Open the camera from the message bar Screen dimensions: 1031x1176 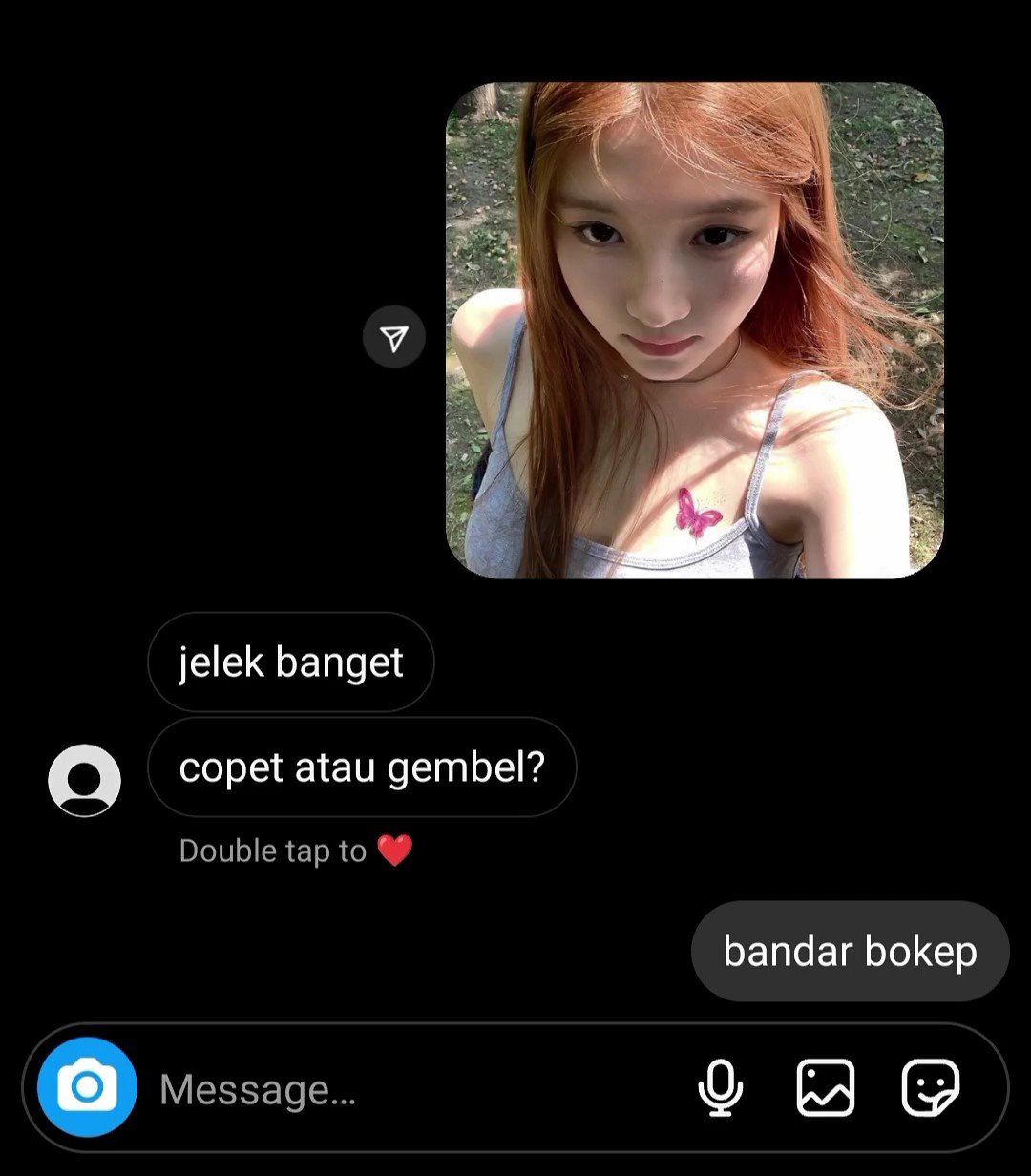click(x=87, y=1087)
